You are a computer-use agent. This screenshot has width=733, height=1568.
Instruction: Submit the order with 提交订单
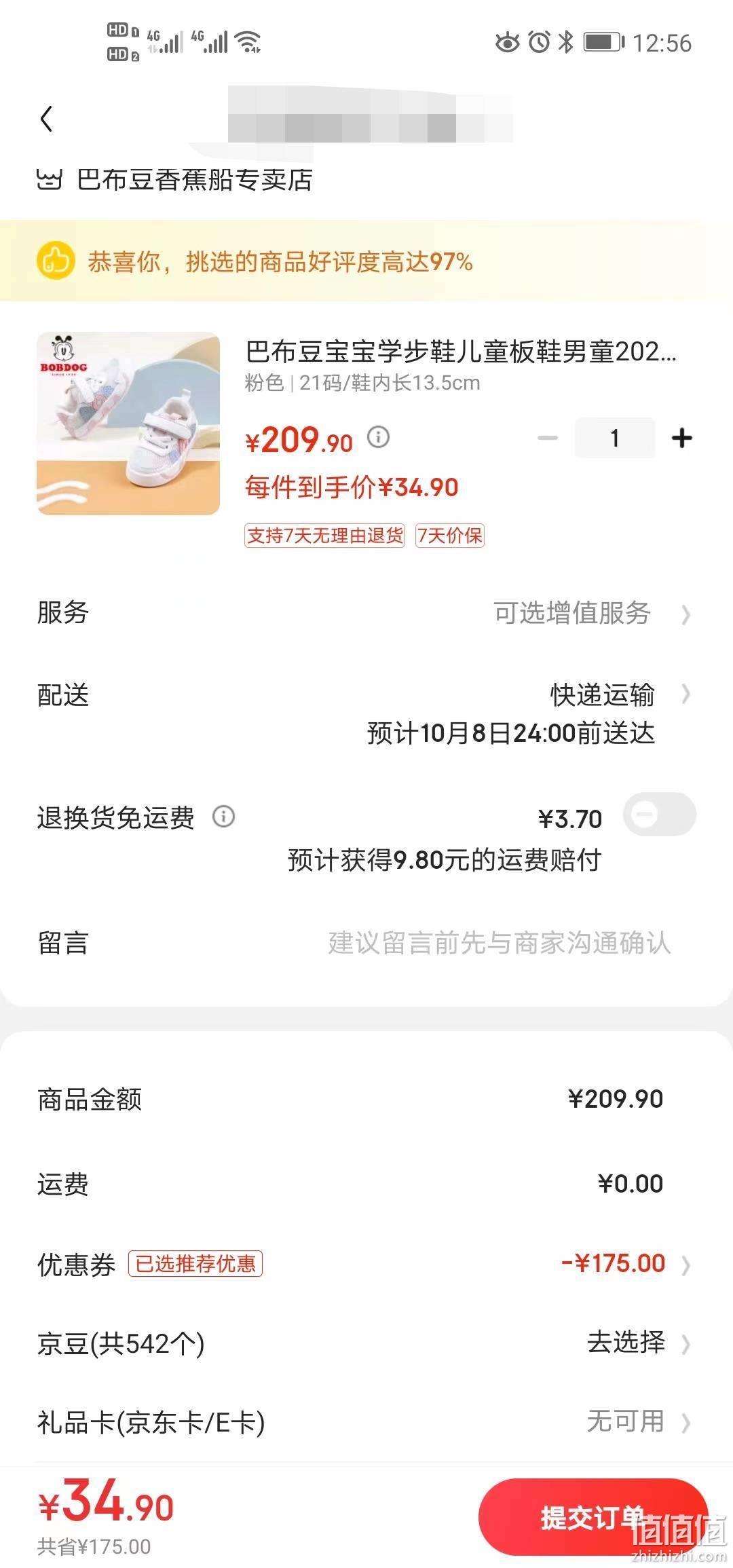(593, 1517)
